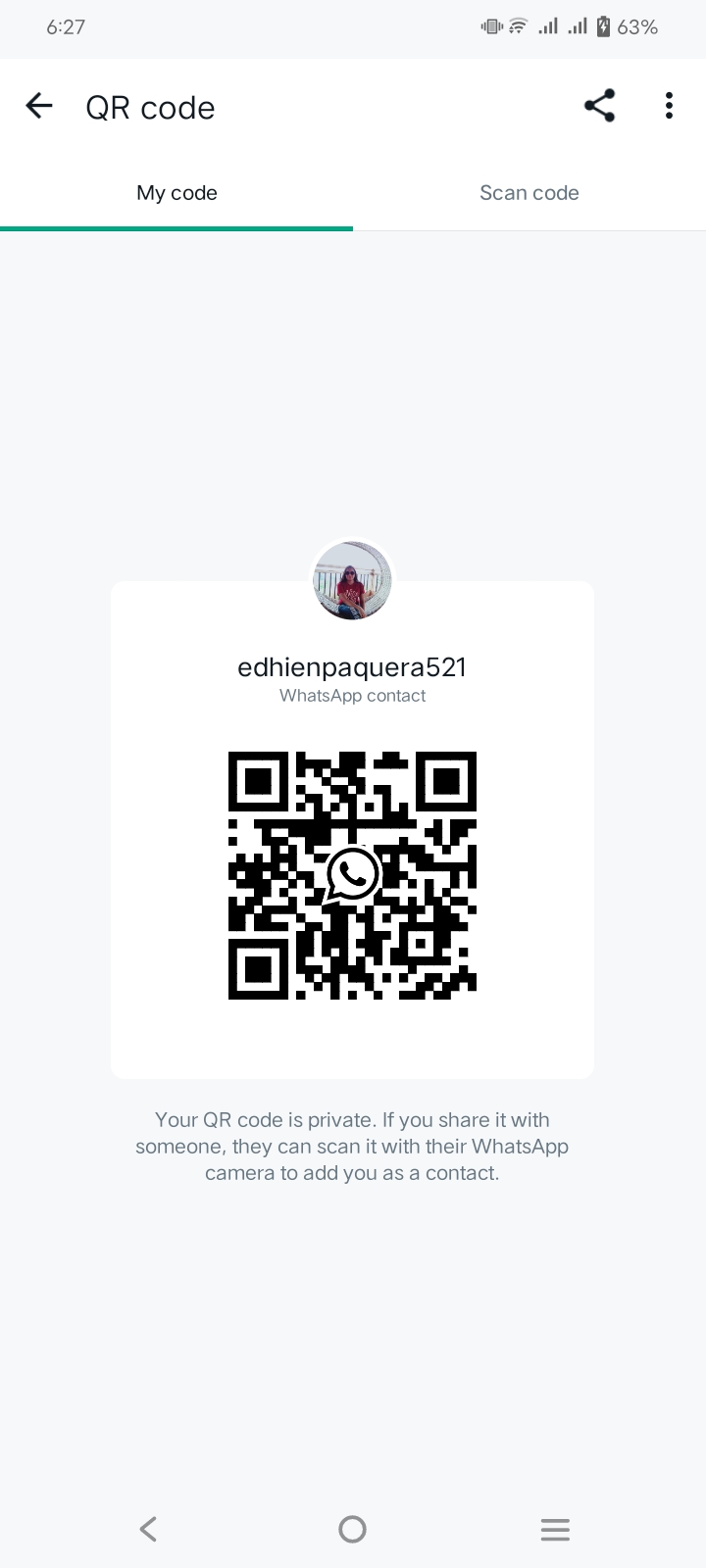
Task: Go back from the QR code screen
Action: 39,106
